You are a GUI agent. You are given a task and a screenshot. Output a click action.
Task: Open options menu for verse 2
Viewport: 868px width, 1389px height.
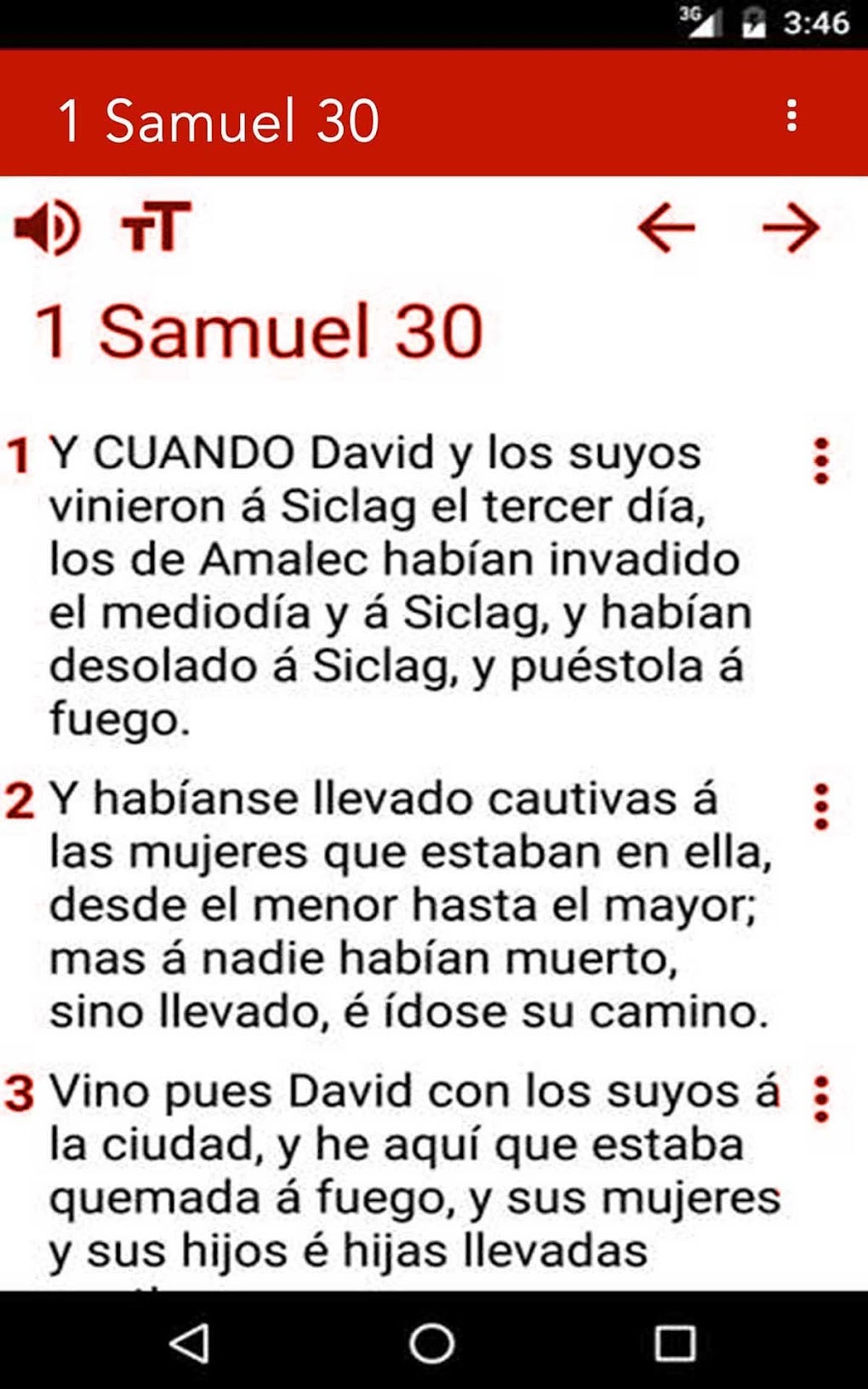pyautogui.click(x=821, y=806)
